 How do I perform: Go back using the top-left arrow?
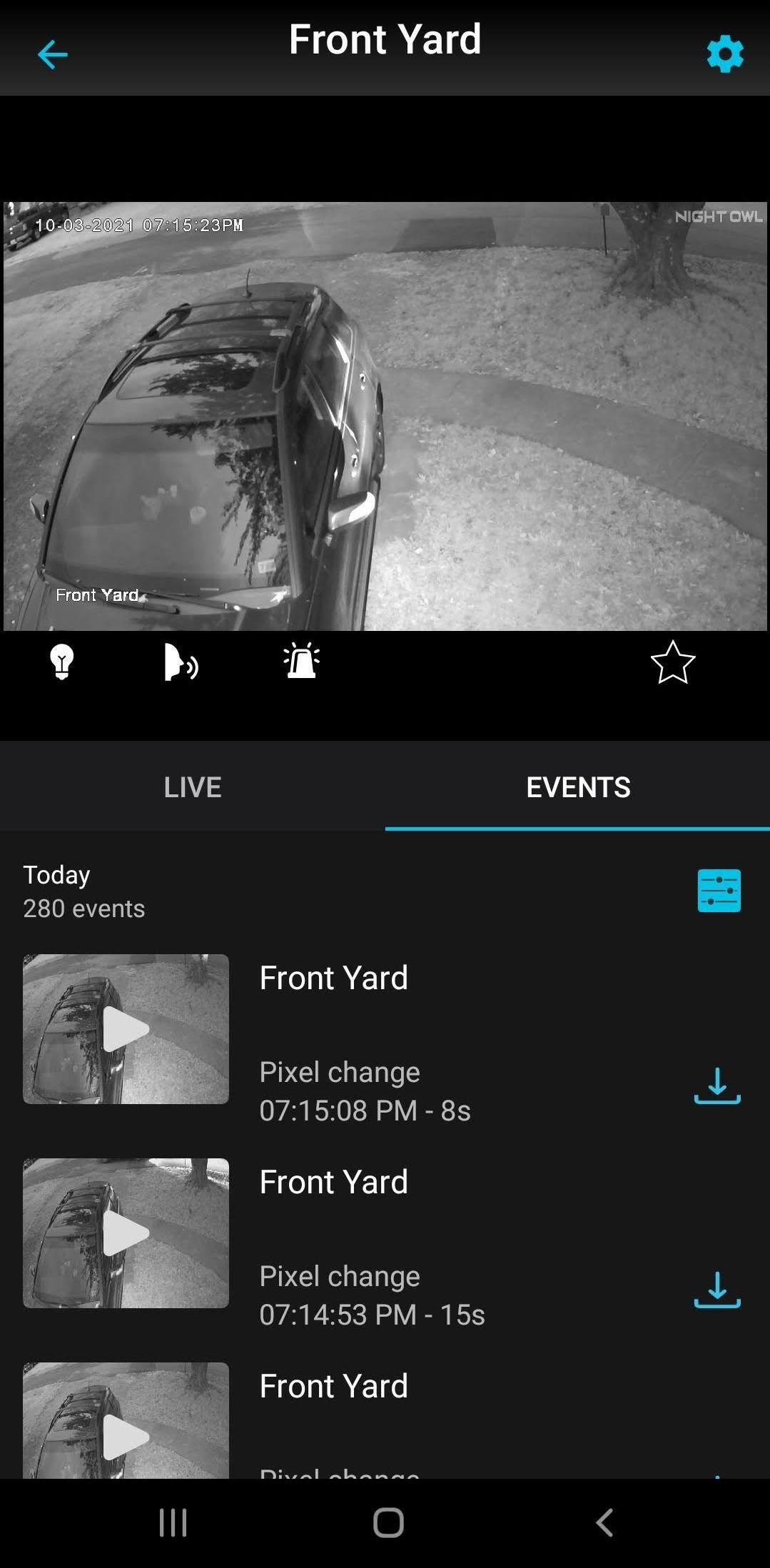pyautogui.click(x=52, y=54)
